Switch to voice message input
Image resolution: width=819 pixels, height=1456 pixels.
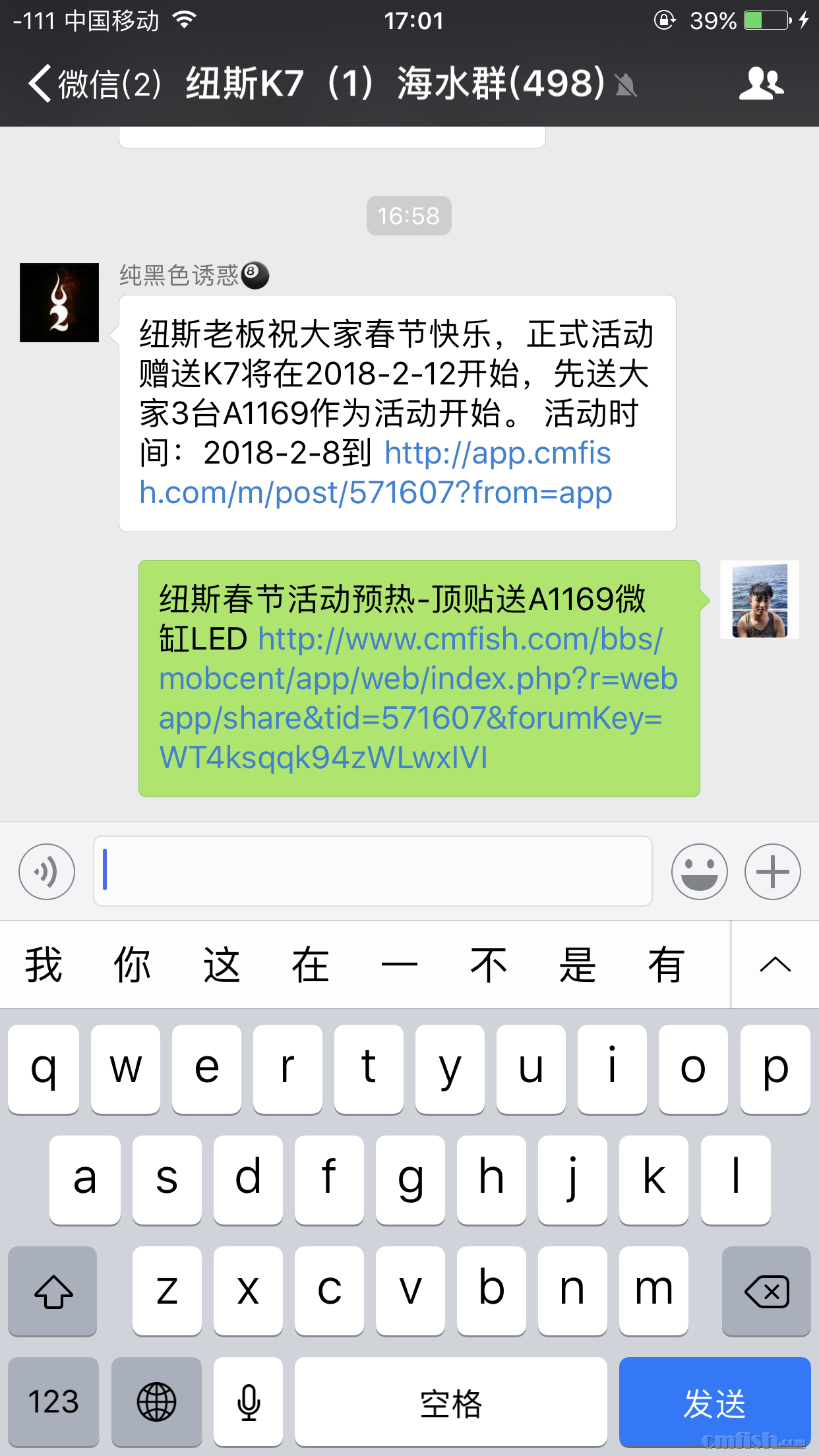tap(47, 872)
